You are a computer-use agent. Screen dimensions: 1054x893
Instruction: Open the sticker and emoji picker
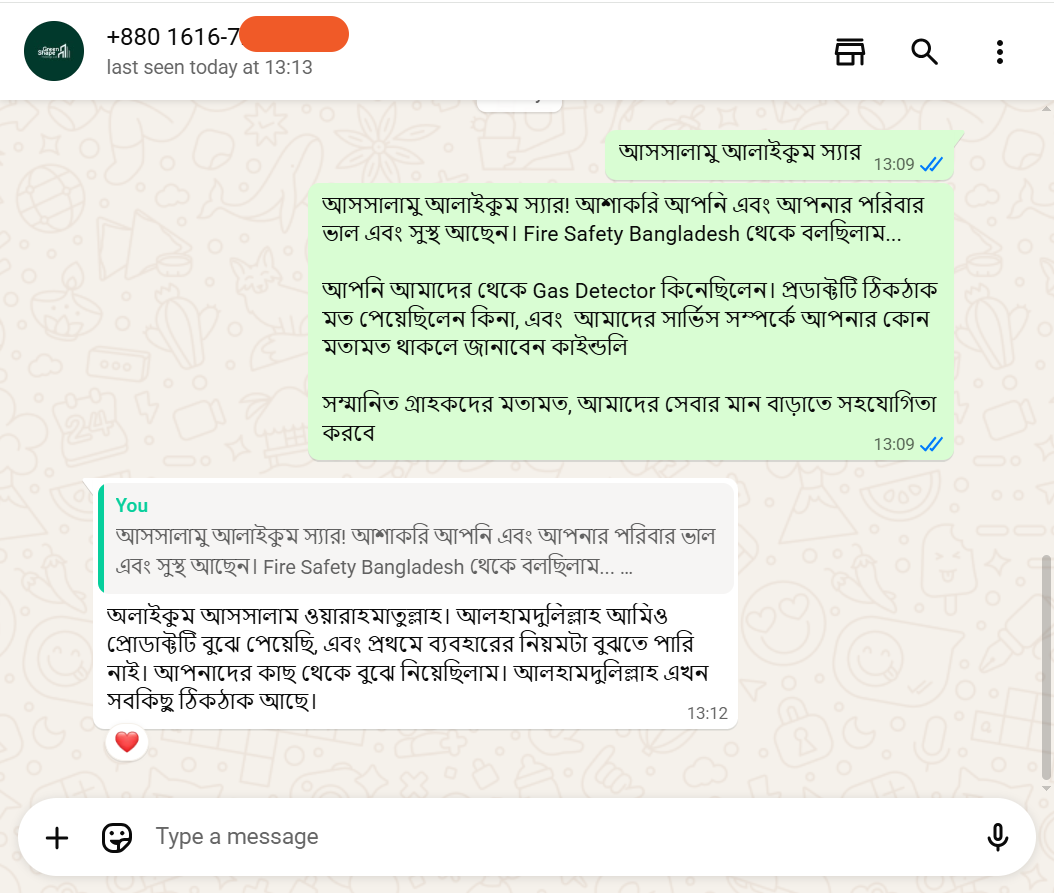pos(117,837)
